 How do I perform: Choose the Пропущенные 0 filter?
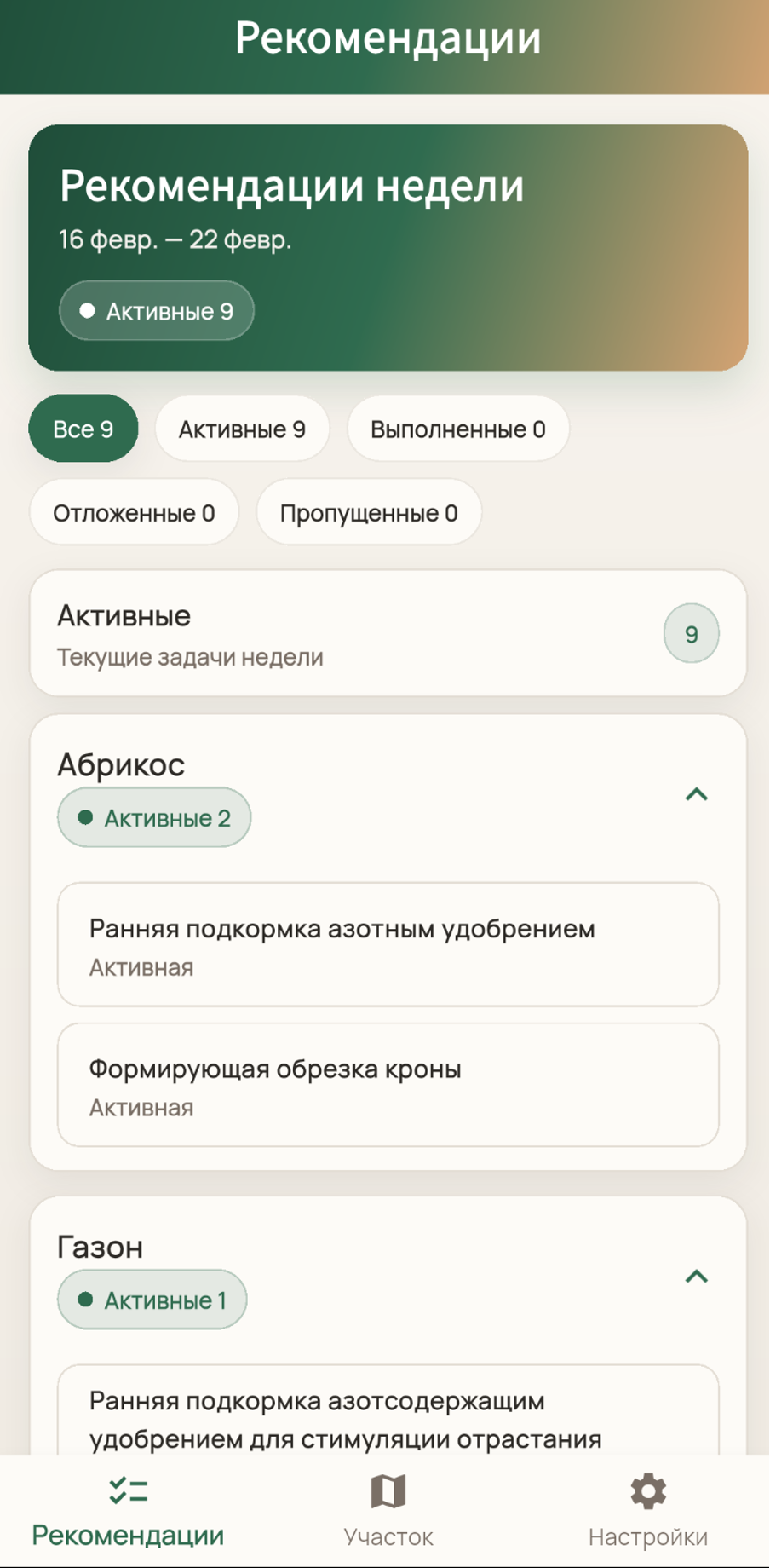pos(368,512)
